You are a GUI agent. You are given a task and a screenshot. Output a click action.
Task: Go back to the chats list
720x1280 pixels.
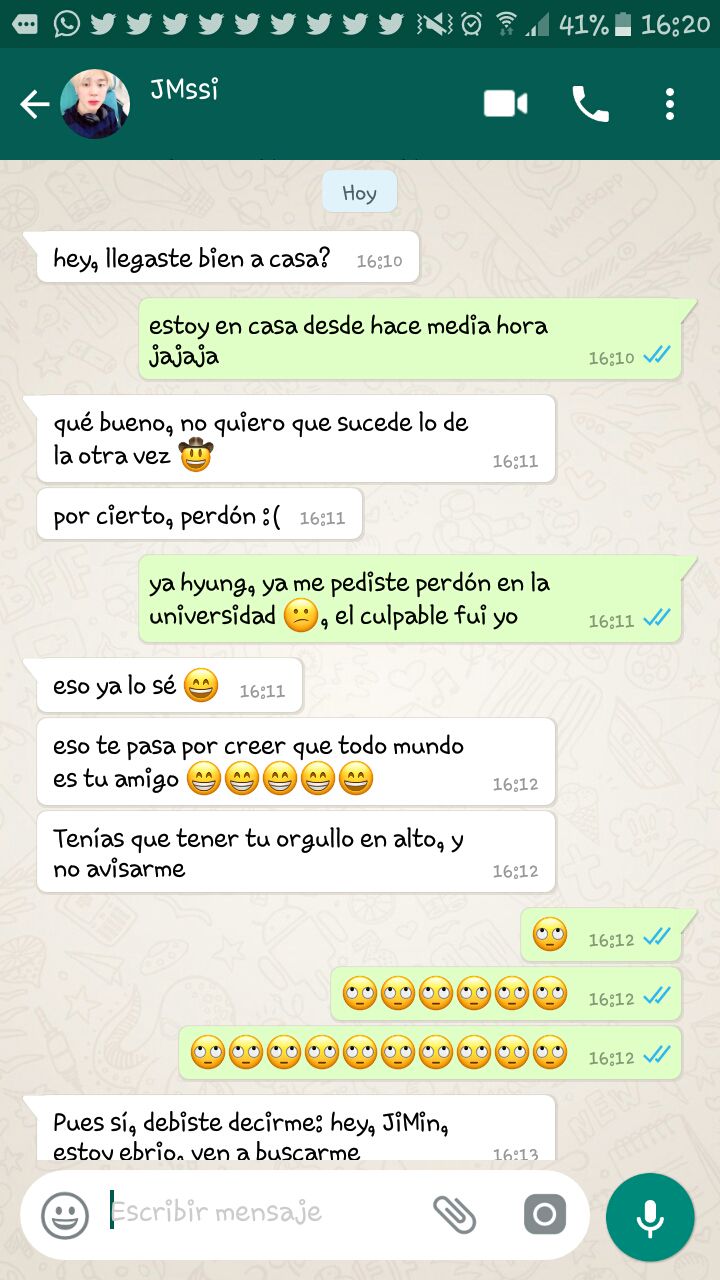point(35,104)
